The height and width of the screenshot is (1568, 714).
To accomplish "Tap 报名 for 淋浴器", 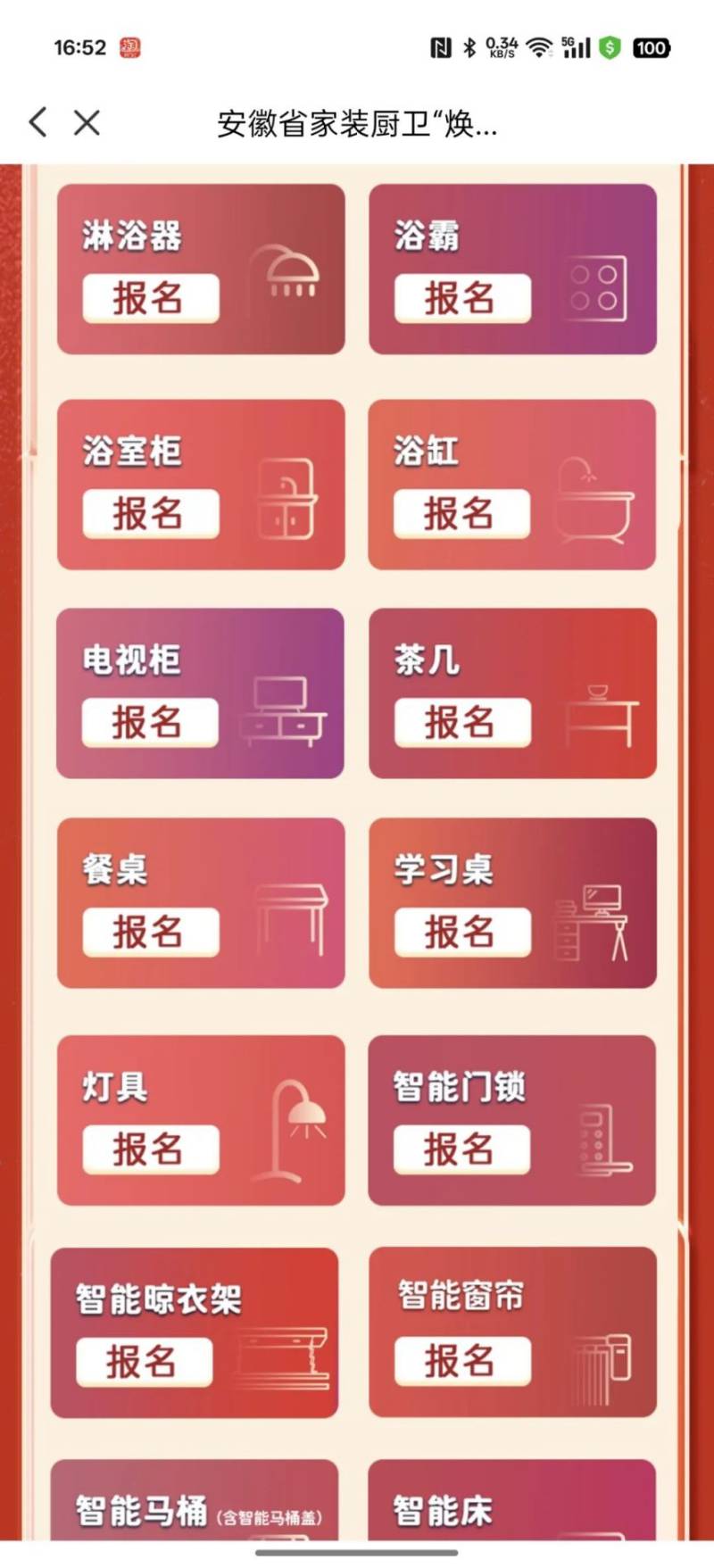I will coord(150,298).
